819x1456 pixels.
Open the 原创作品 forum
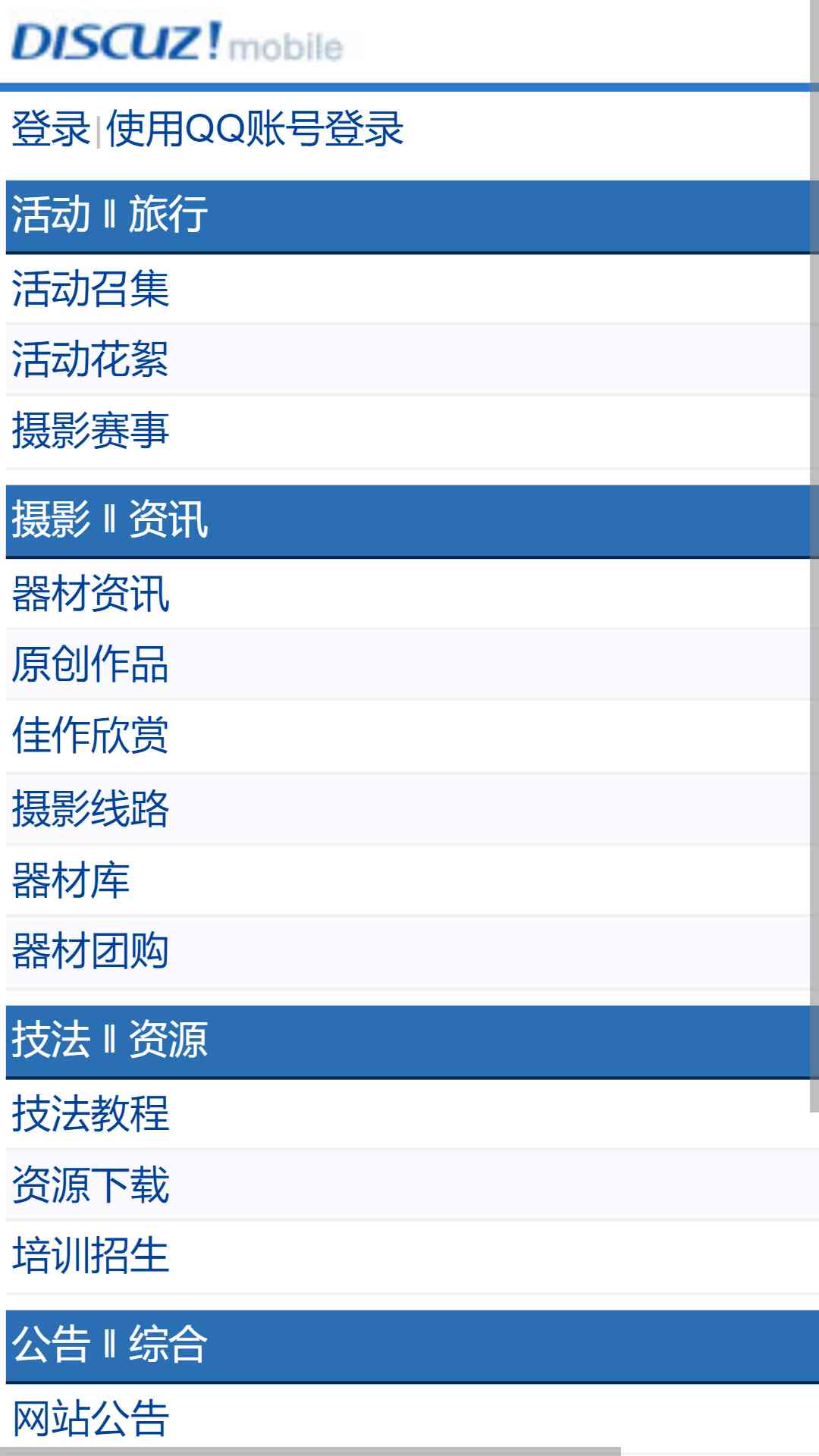[x=90, y=664]
